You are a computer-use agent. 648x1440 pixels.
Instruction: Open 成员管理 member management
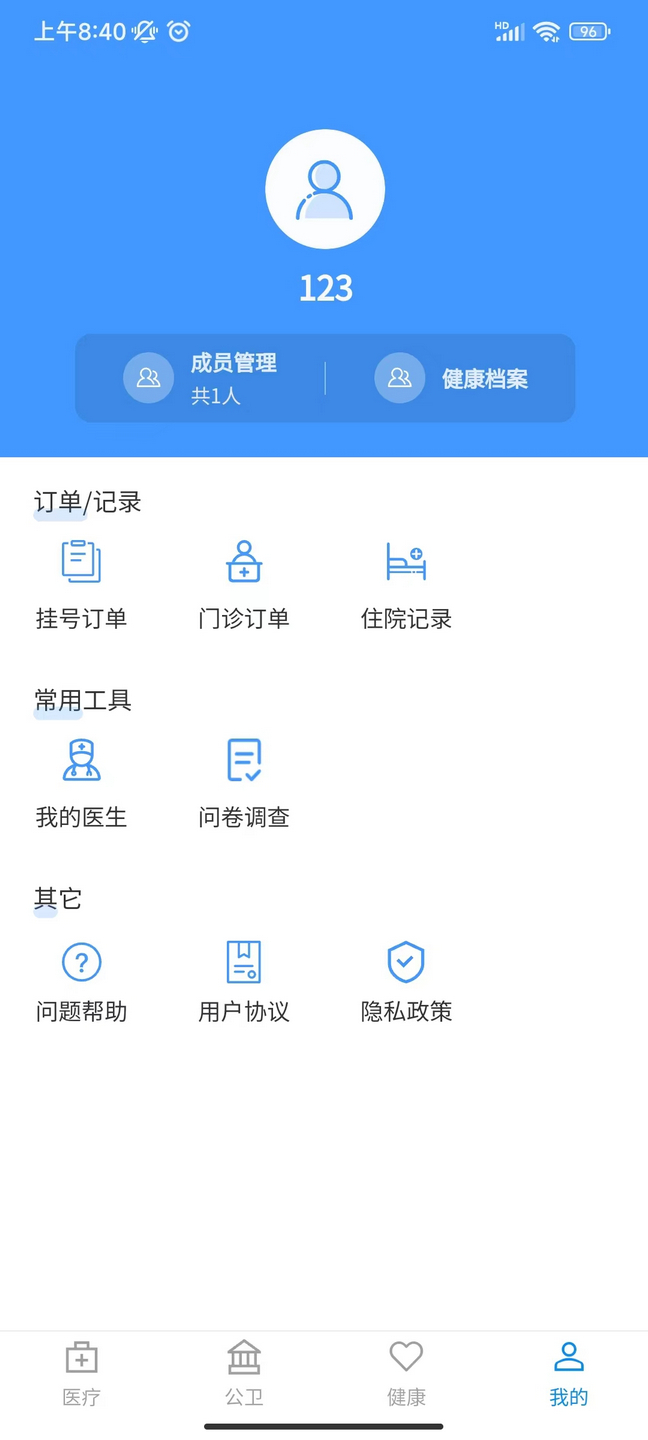tap(200, 378)
